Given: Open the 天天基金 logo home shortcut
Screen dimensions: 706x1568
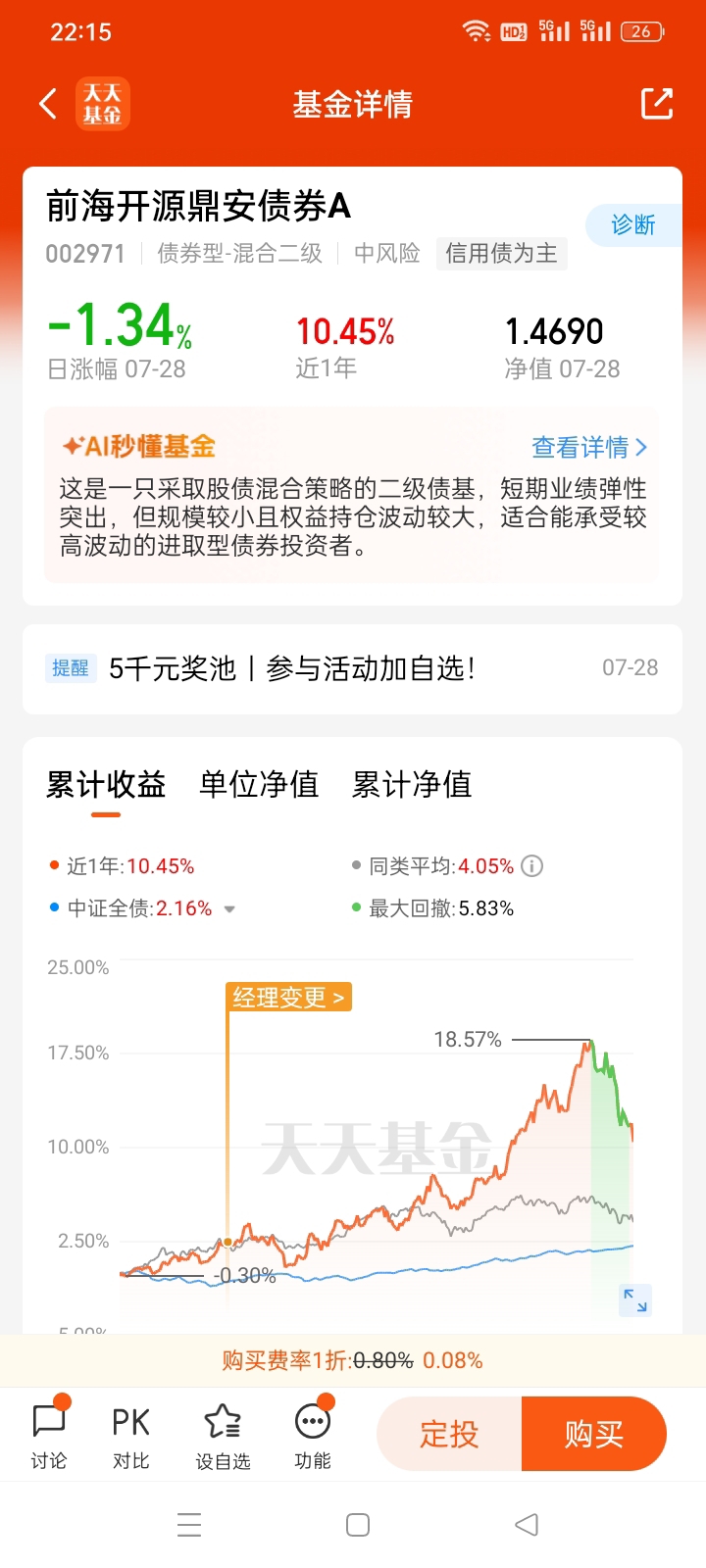Looking at the screenshot, I should pos(102,104).
